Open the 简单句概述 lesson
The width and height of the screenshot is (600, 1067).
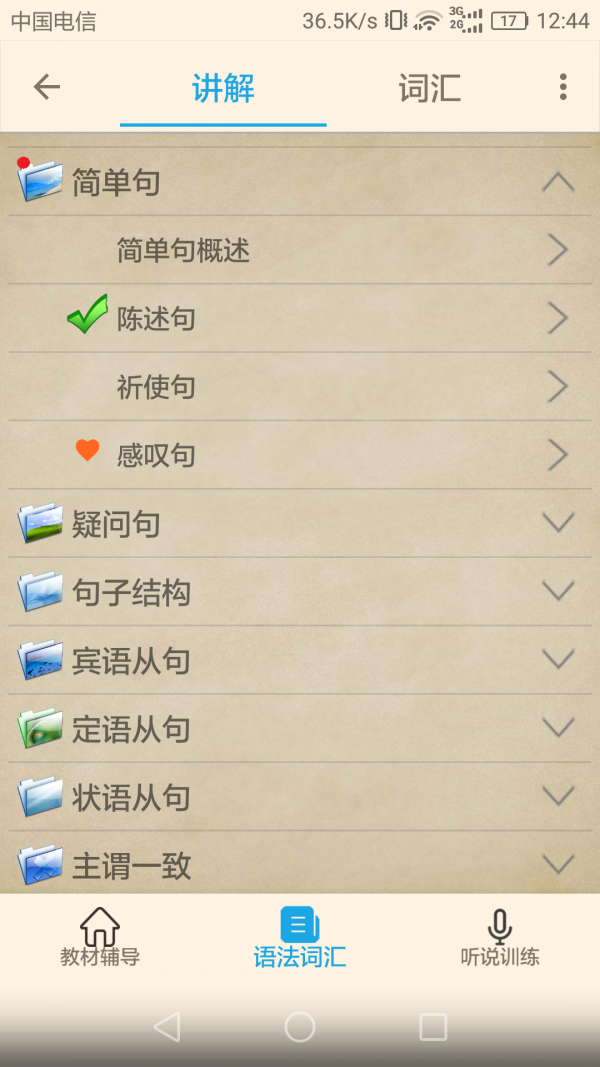click(x=300, y=250)
